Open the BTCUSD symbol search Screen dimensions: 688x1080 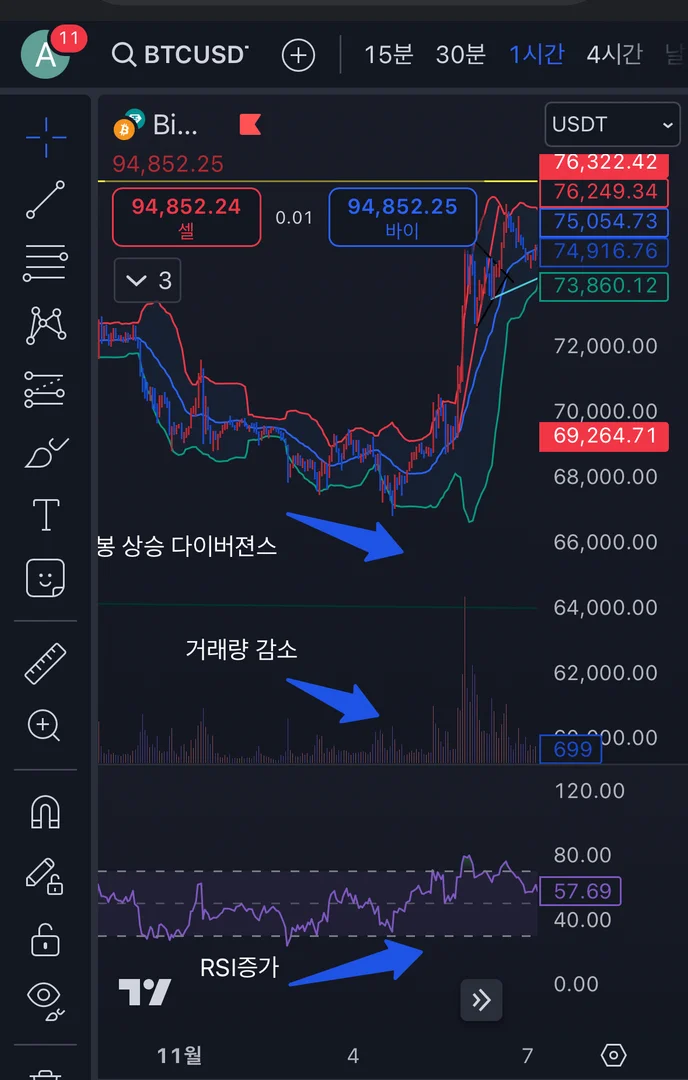click(181, 54)
